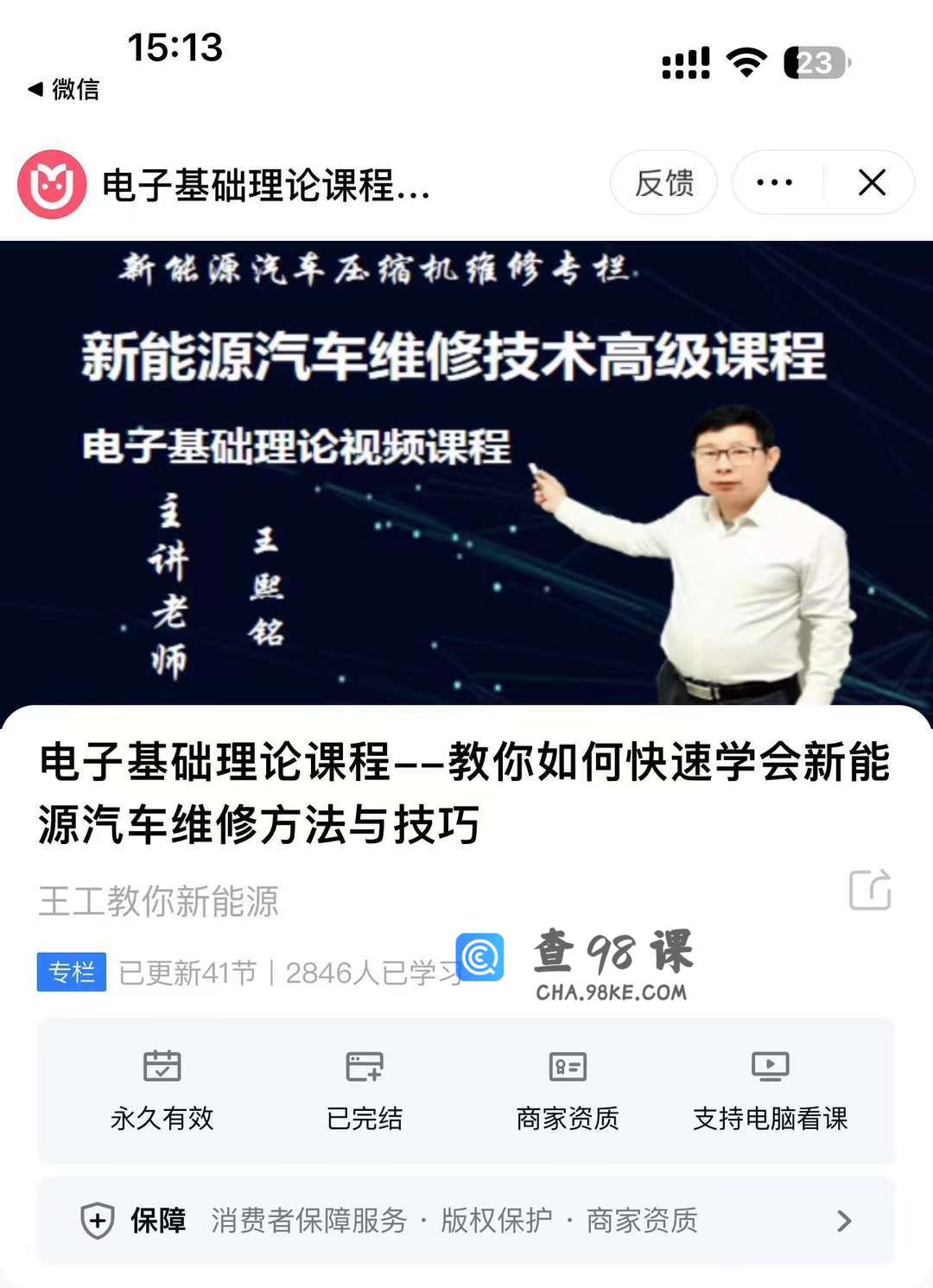Return to 微信 via back shortcut
This screenshot has width=933, height=1288.
point(64,89)
